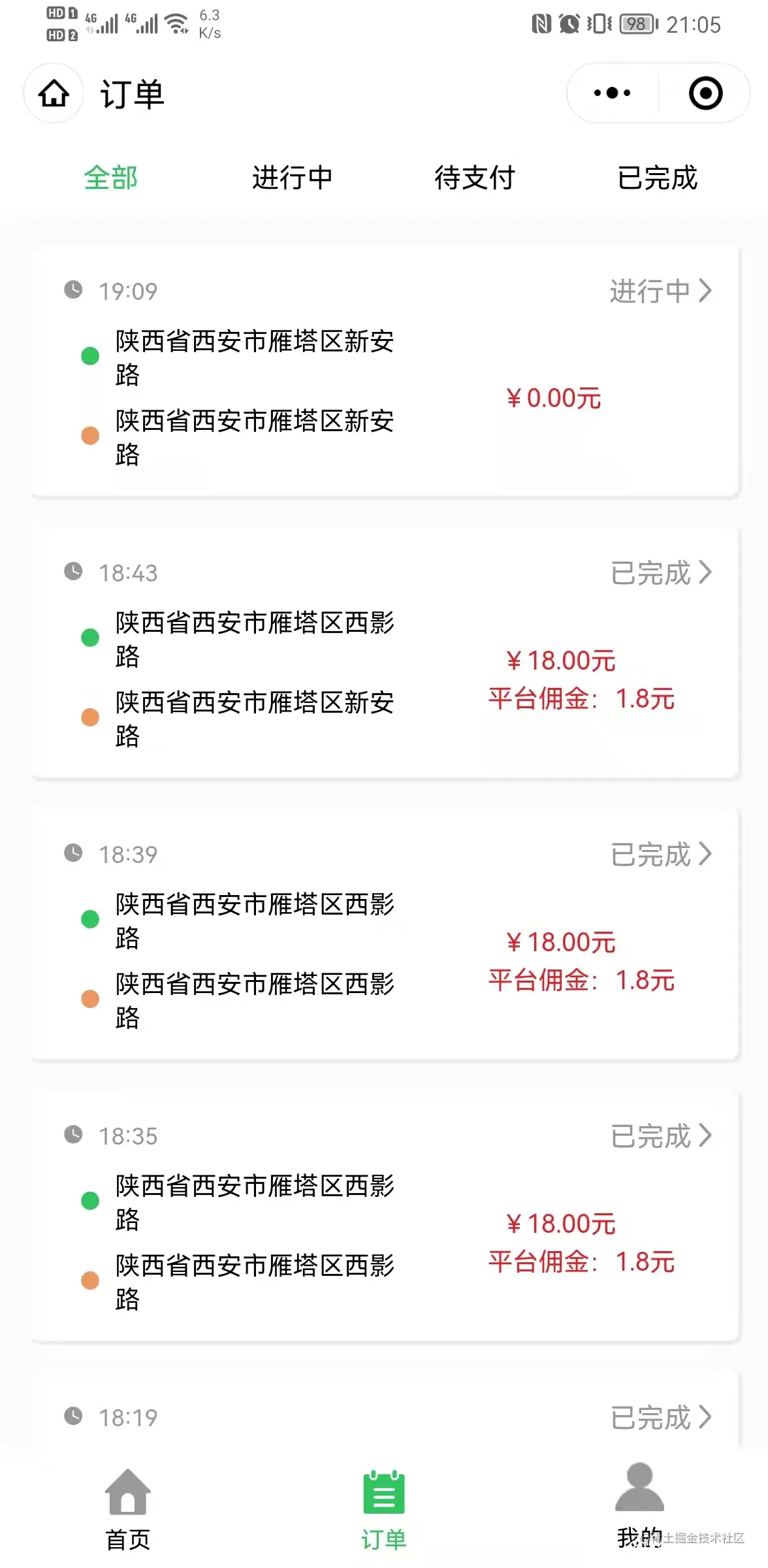
Task: Expand the 进行中 order via its chevron
Action: pyautogui.click(x=709, y=291)
